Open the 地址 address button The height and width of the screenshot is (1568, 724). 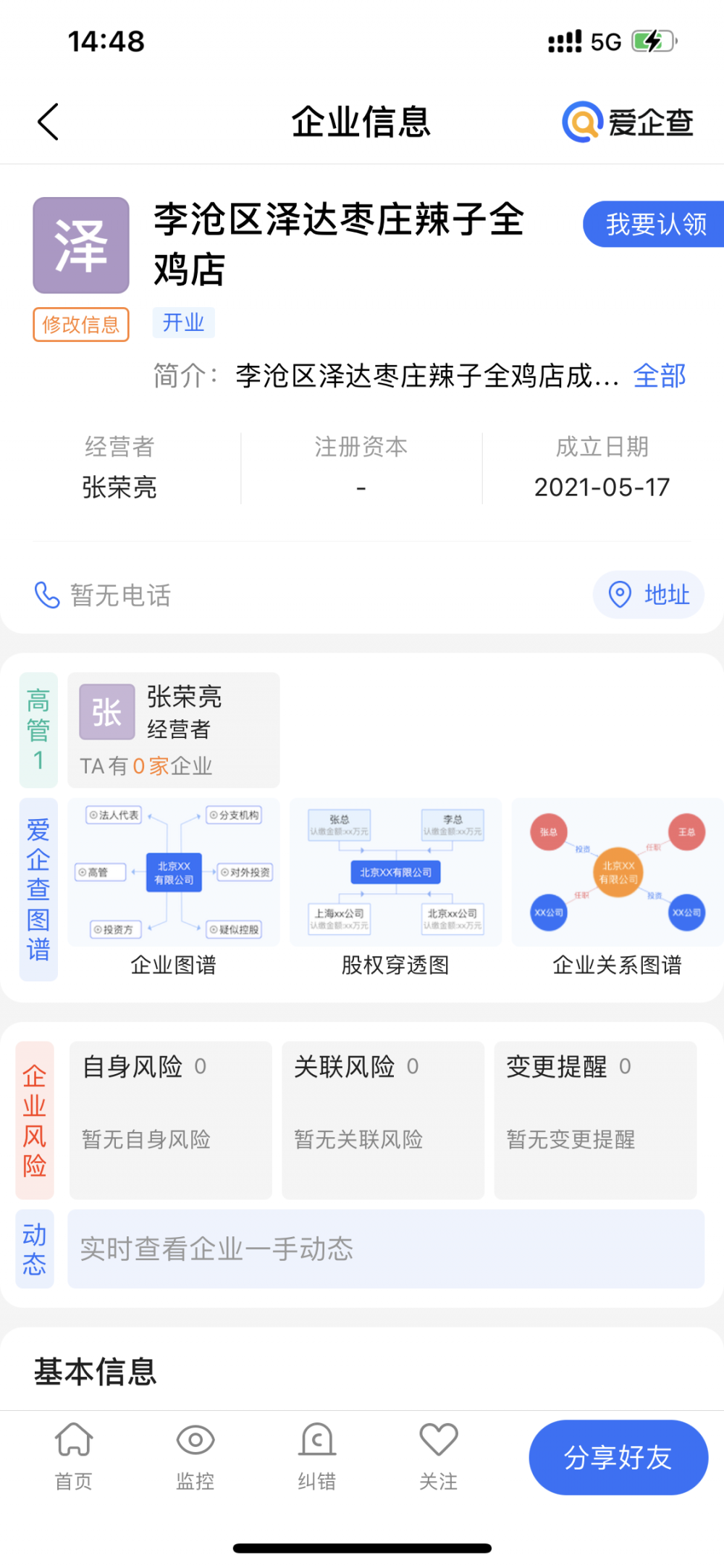649,595
